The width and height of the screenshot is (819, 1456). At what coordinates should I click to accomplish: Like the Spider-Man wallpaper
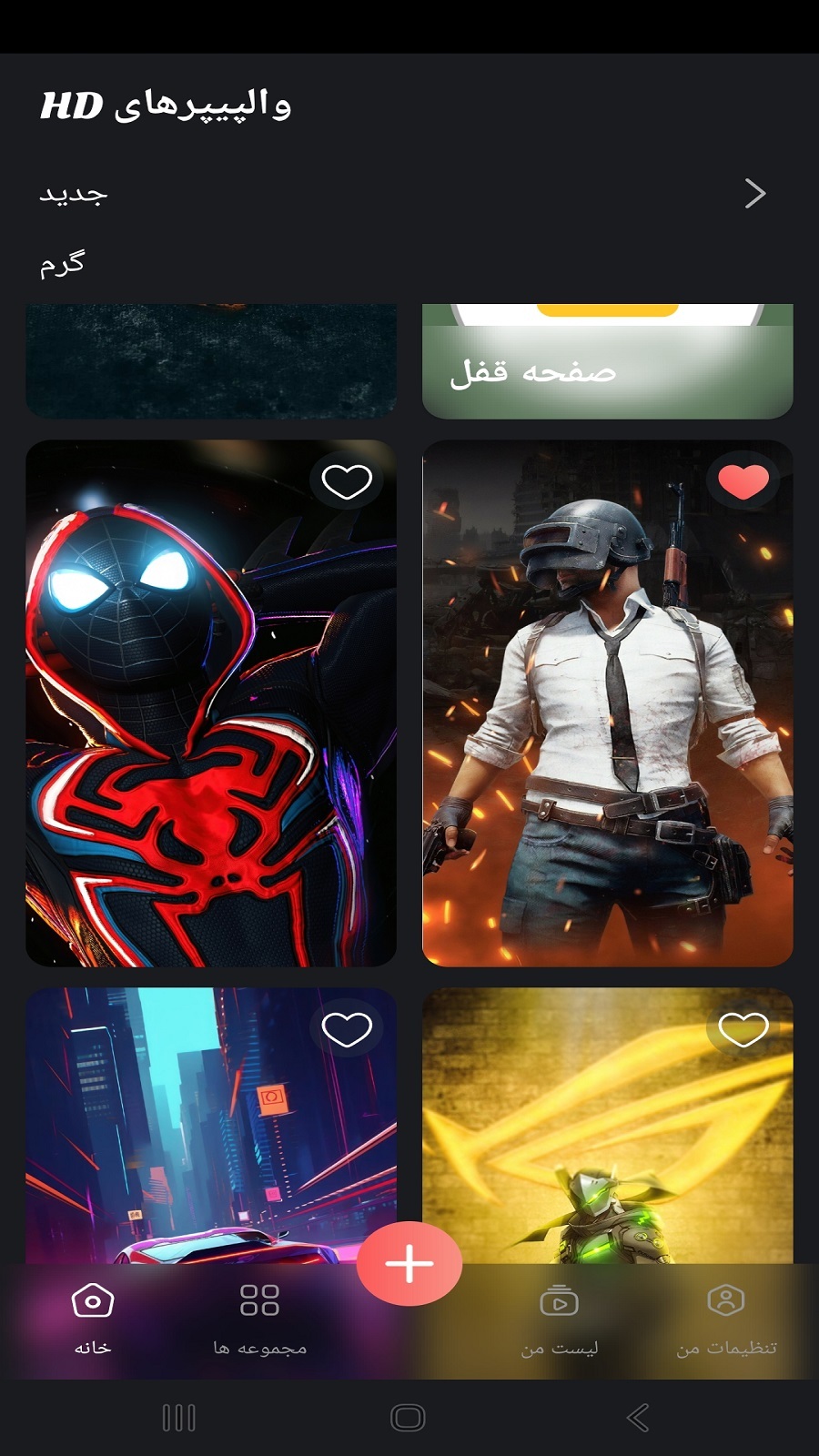point(347,481)
